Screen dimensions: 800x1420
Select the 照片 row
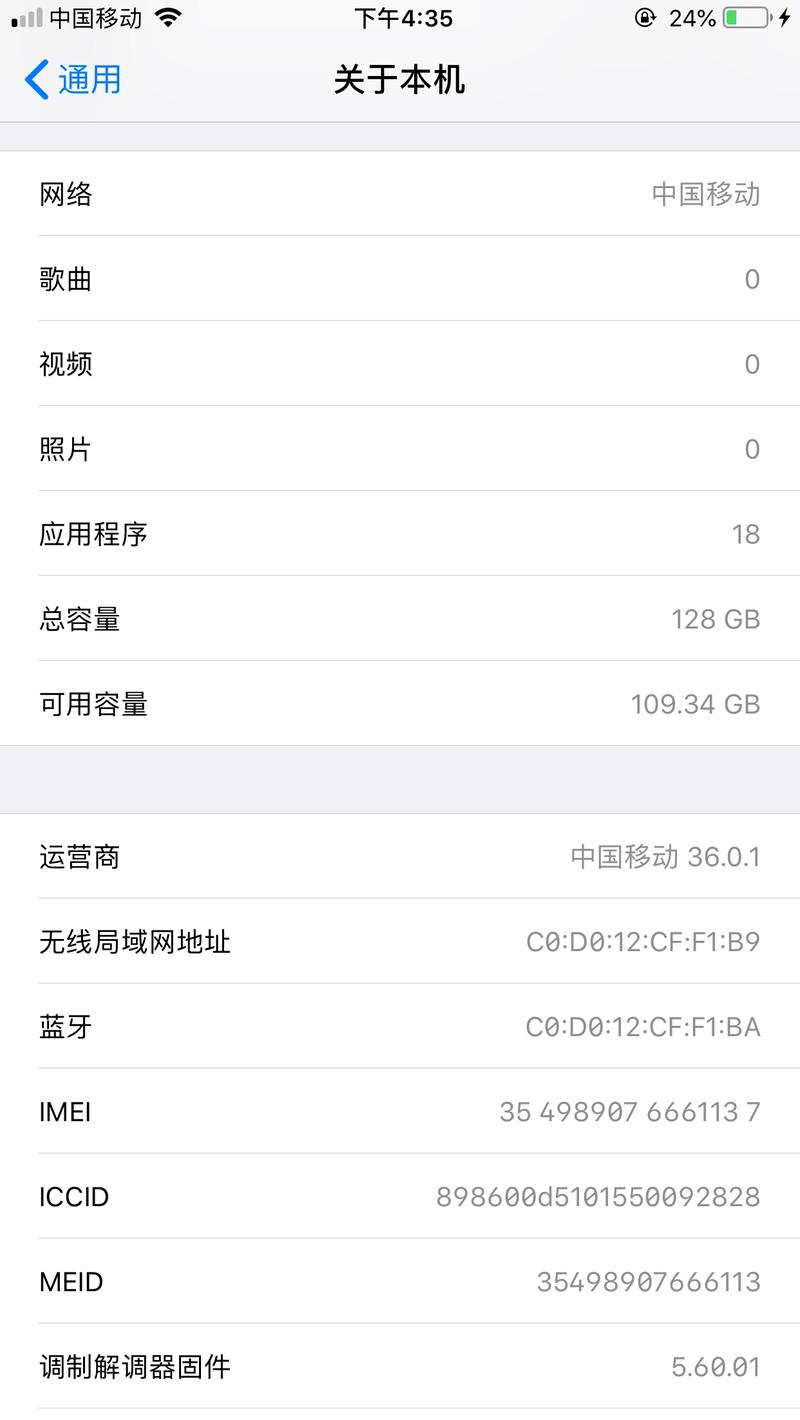[x=400, y=449]
